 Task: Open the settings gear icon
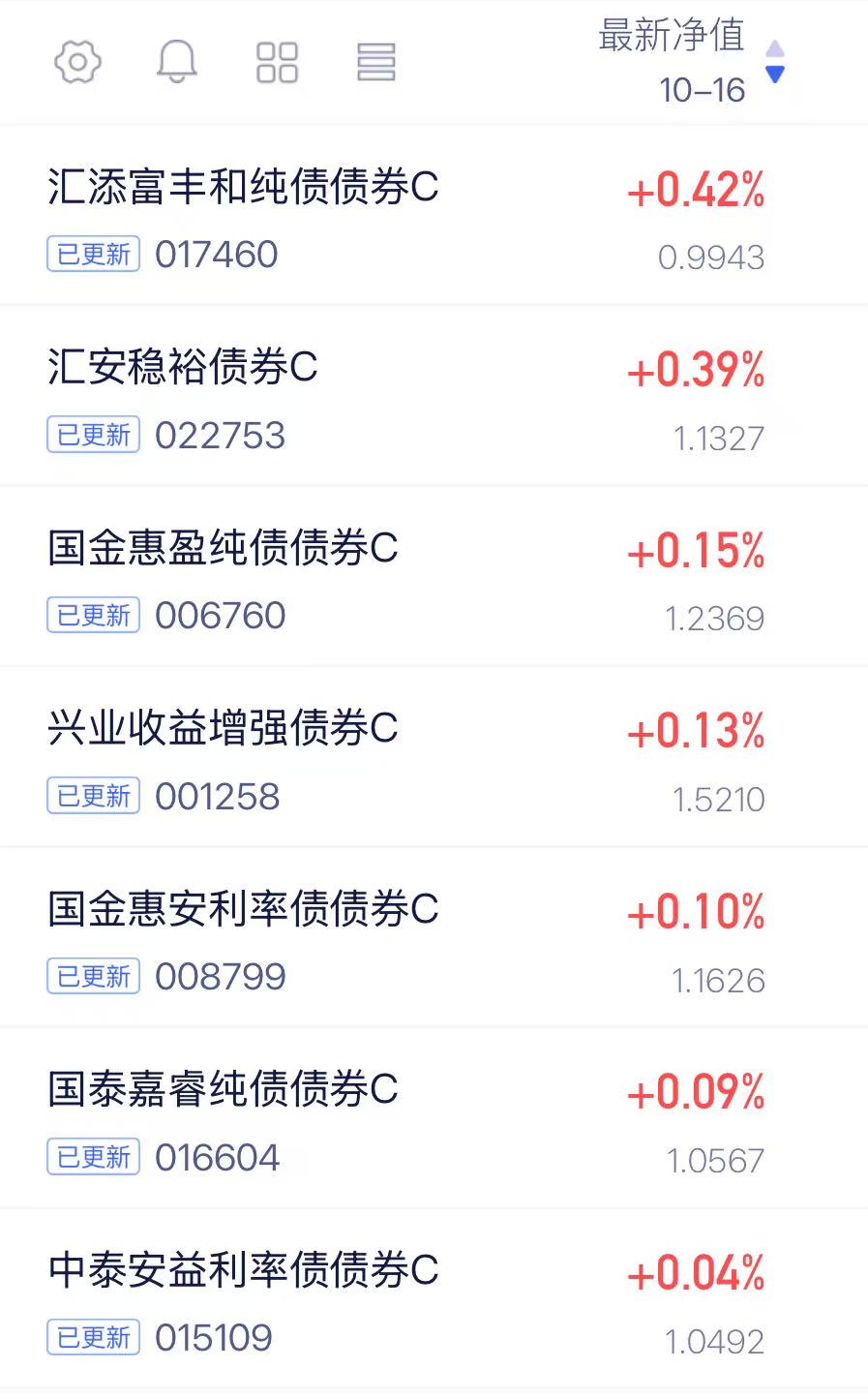[77, 63]
